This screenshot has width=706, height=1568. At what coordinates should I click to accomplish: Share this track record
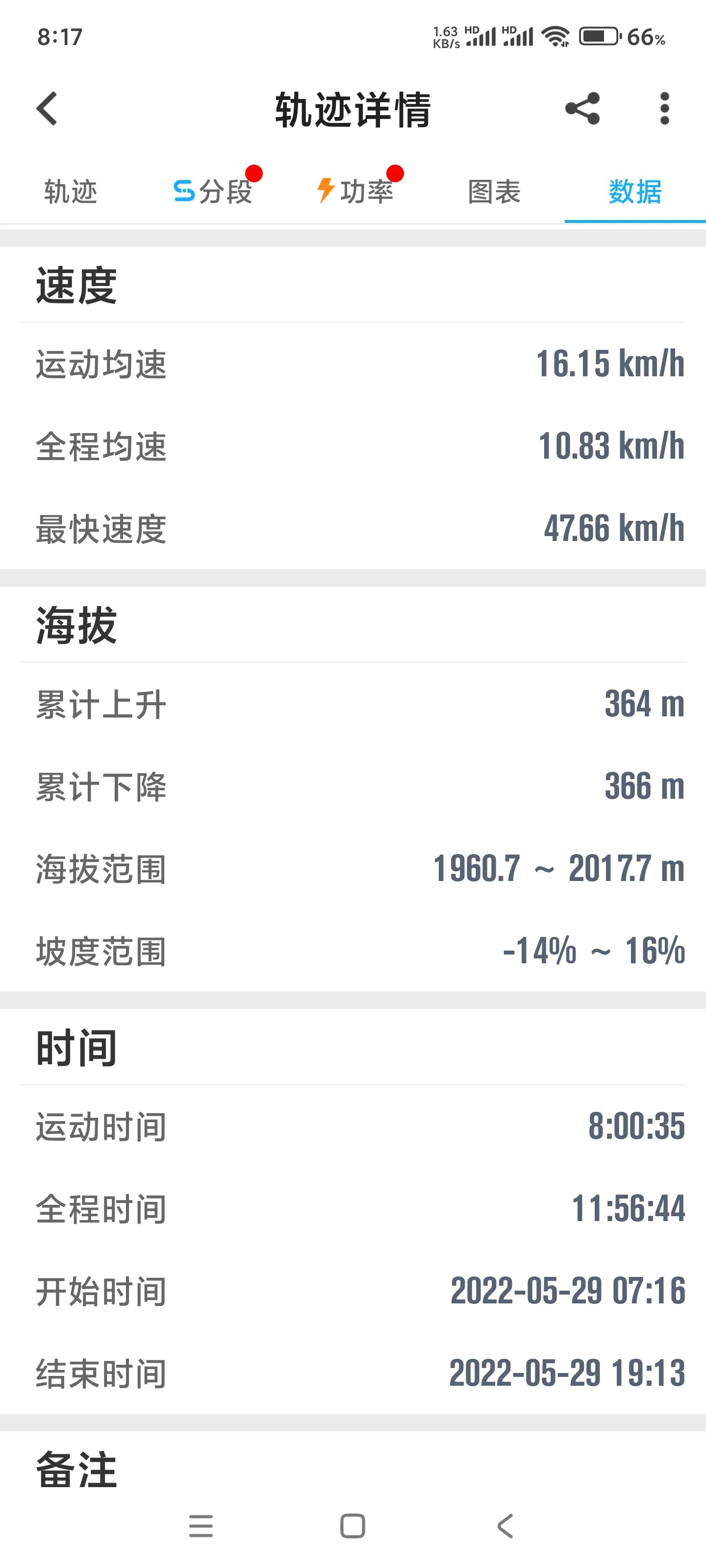pyautogui.click(x=582, y=109)
